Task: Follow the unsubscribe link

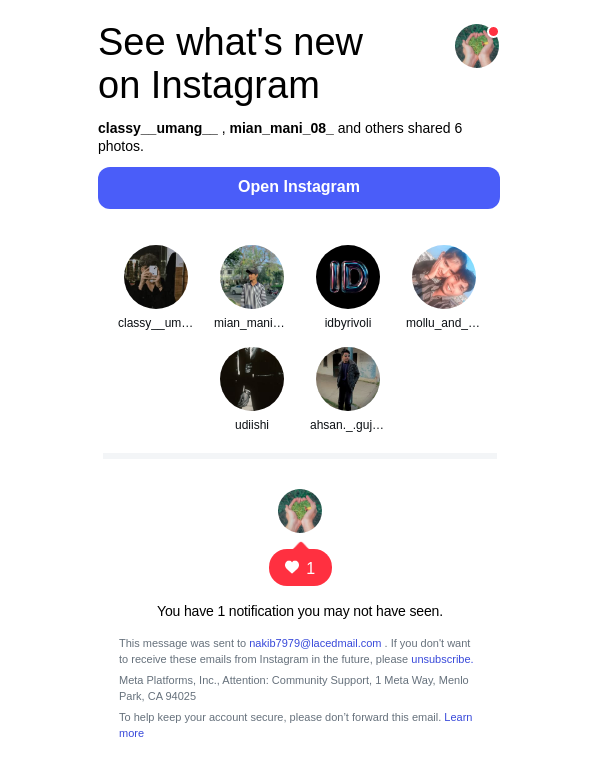Action: pos(441,659)
